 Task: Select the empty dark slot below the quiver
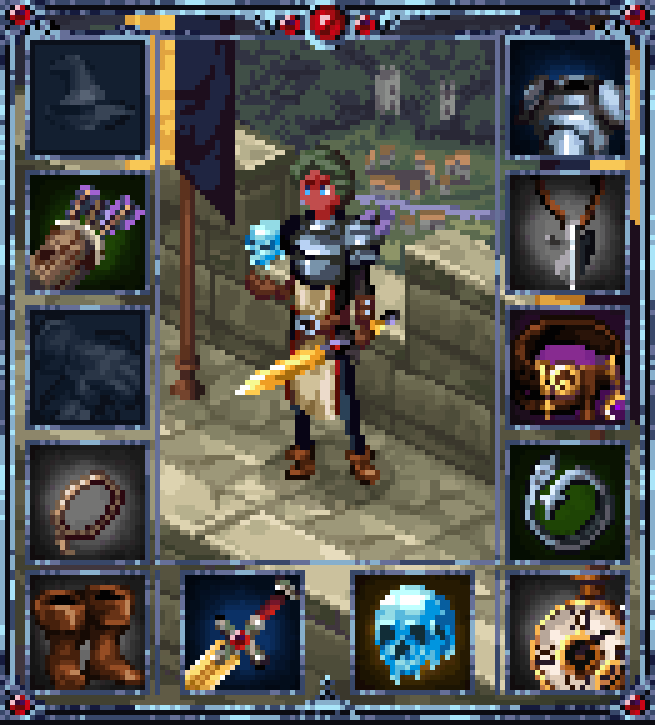88,367
